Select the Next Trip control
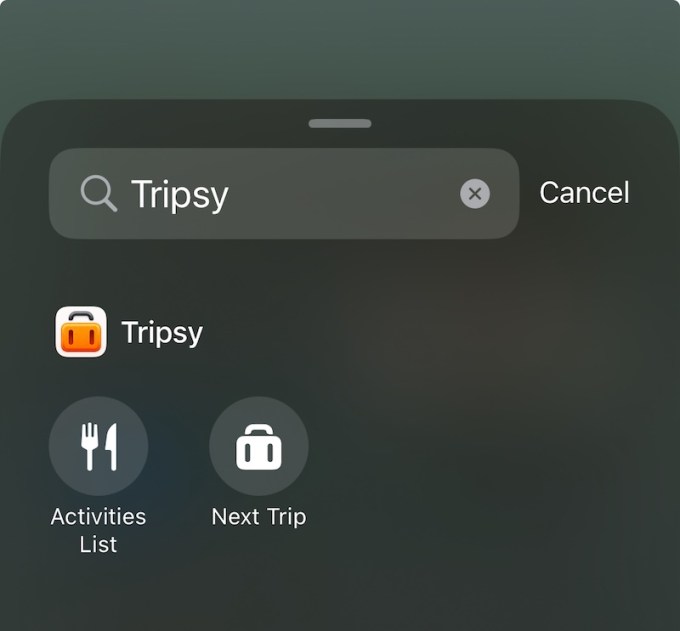 tap(259, 447)
